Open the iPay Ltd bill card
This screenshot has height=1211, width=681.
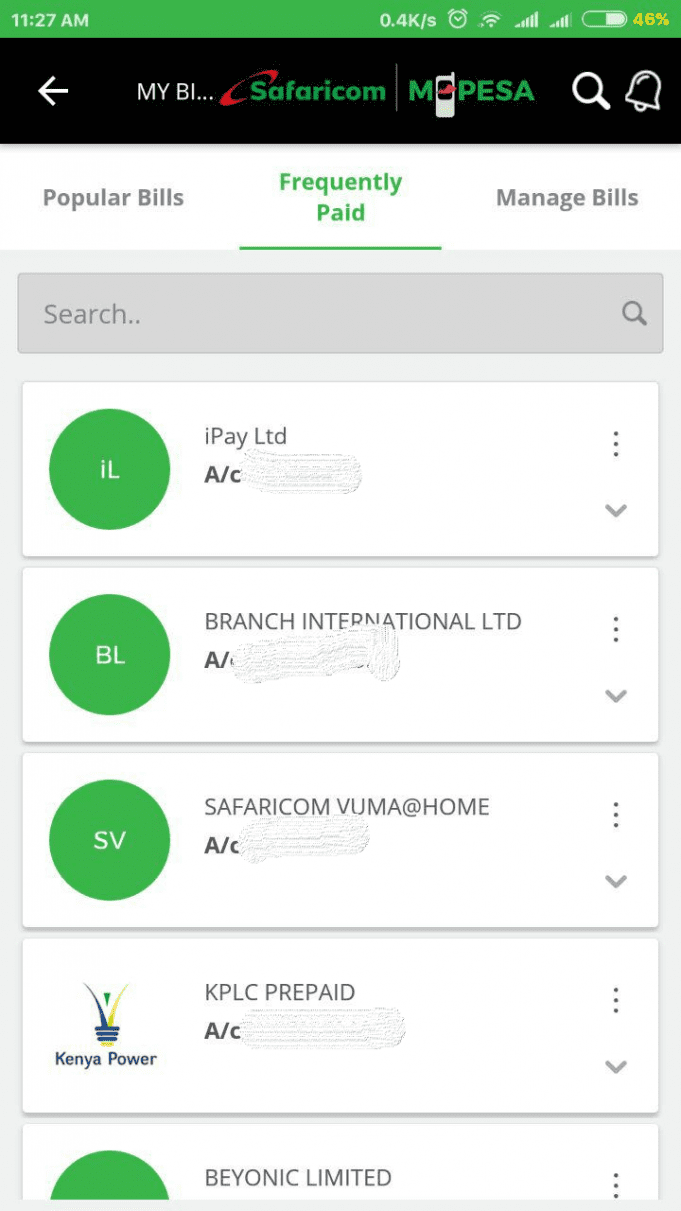click(340, 469)
